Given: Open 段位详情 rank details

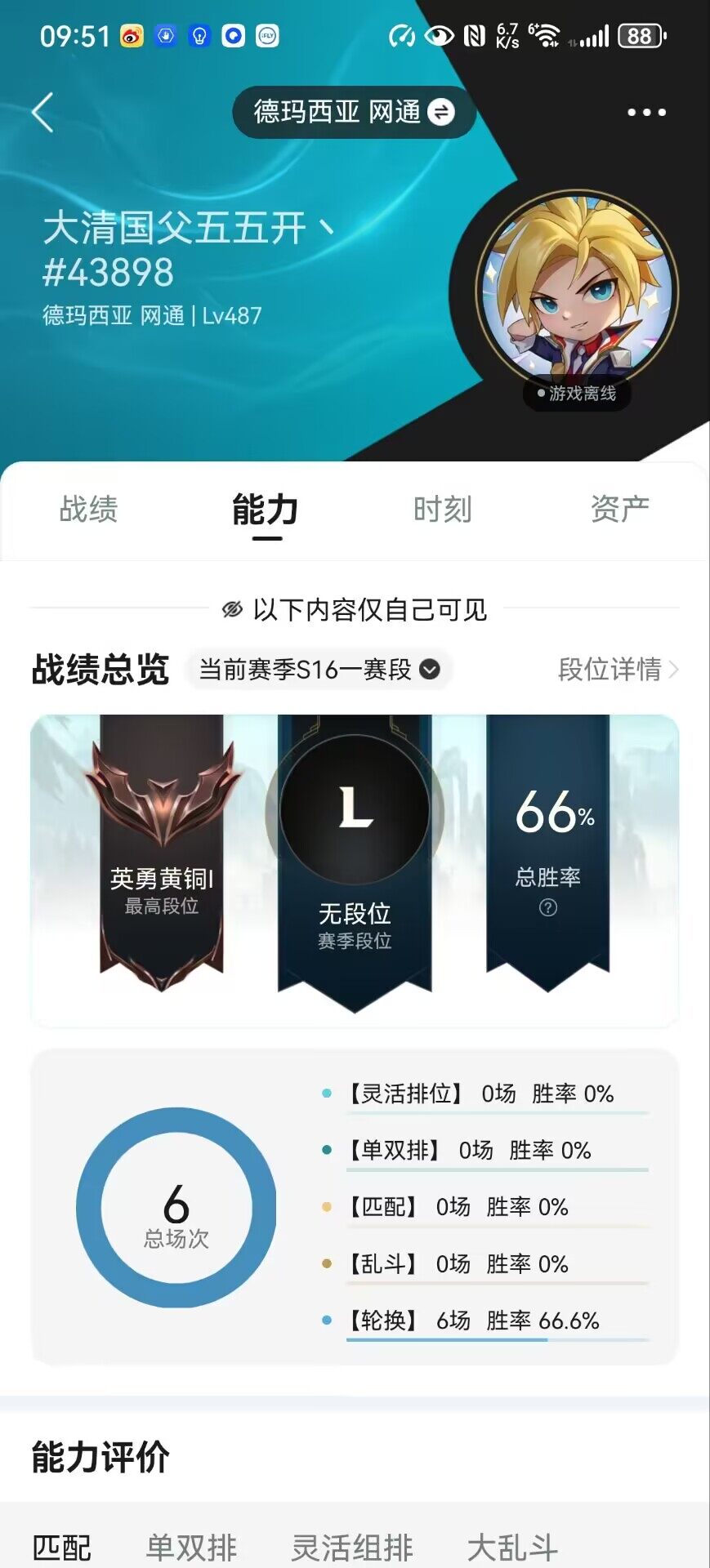Looking at the screenshot, I should (x=617, y=670).
